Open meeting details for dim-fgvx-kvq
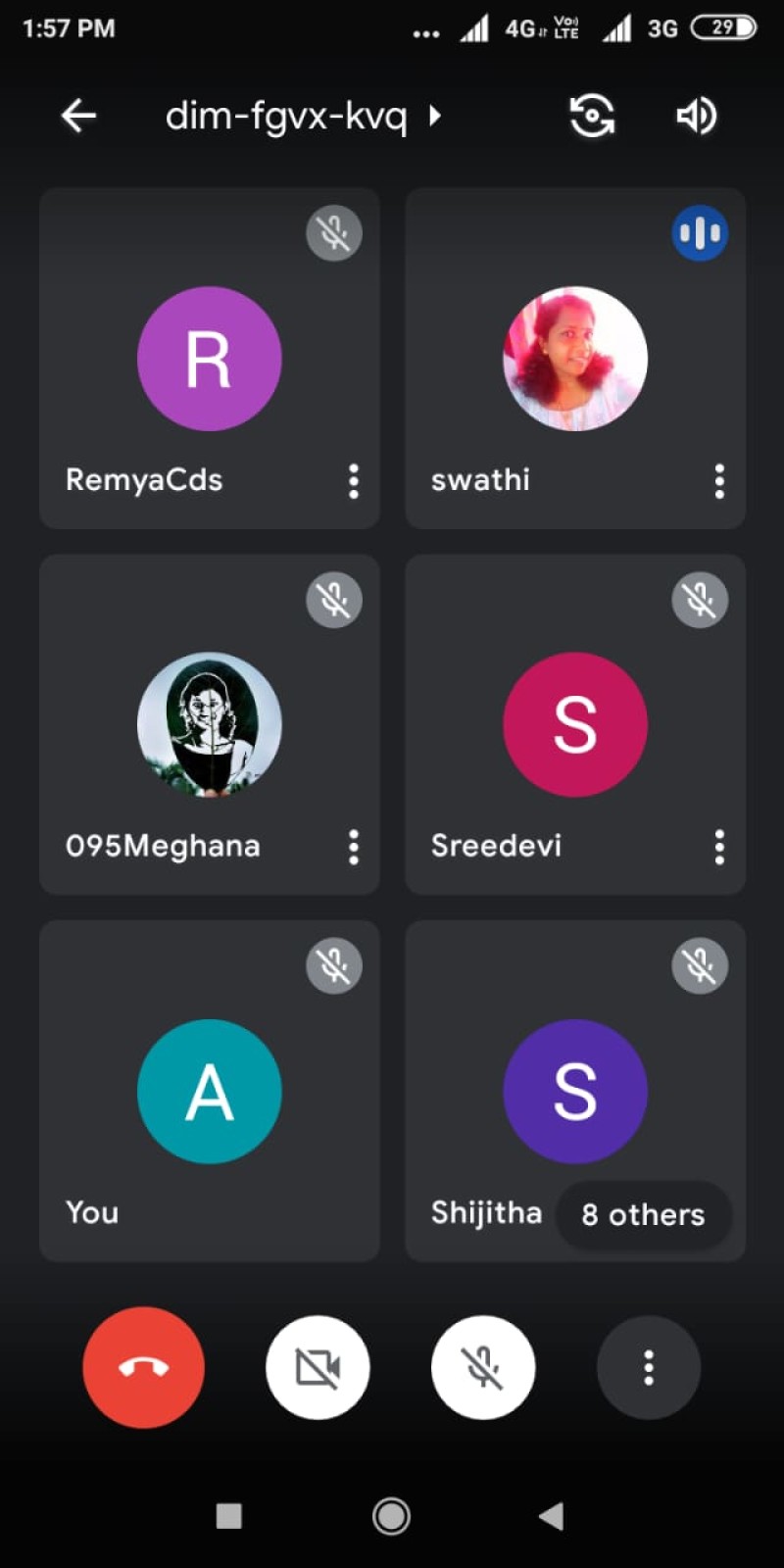Image resolution: width=784 pixels, height=1568 pixels. coord(303,116)
